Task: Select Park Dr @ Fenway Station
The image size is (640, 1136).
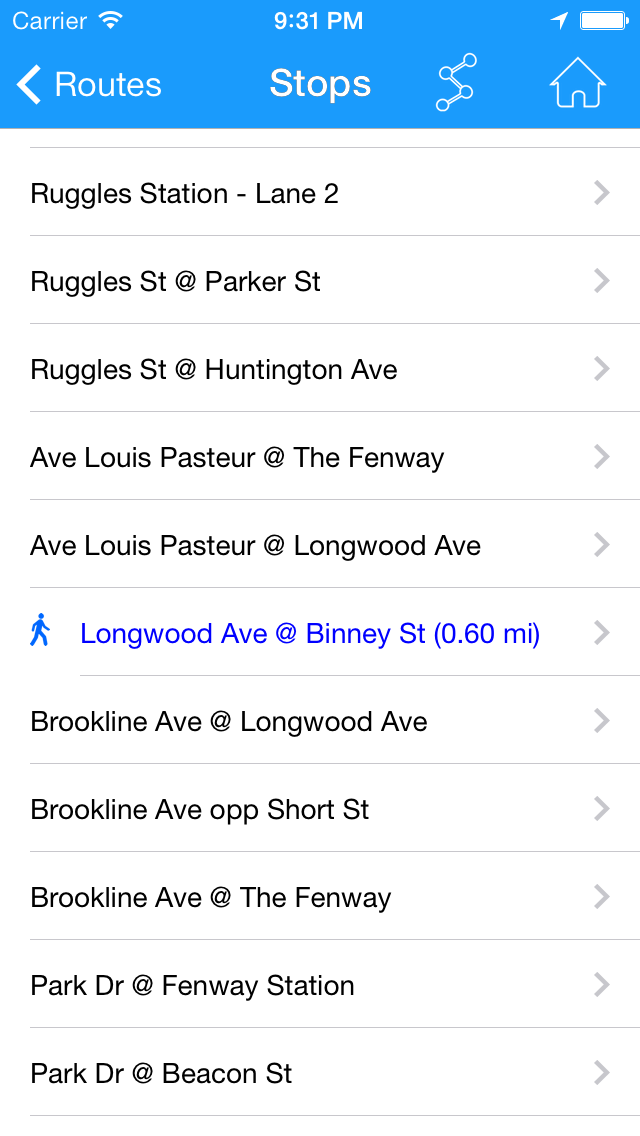Action: click(x=320, y=984)
